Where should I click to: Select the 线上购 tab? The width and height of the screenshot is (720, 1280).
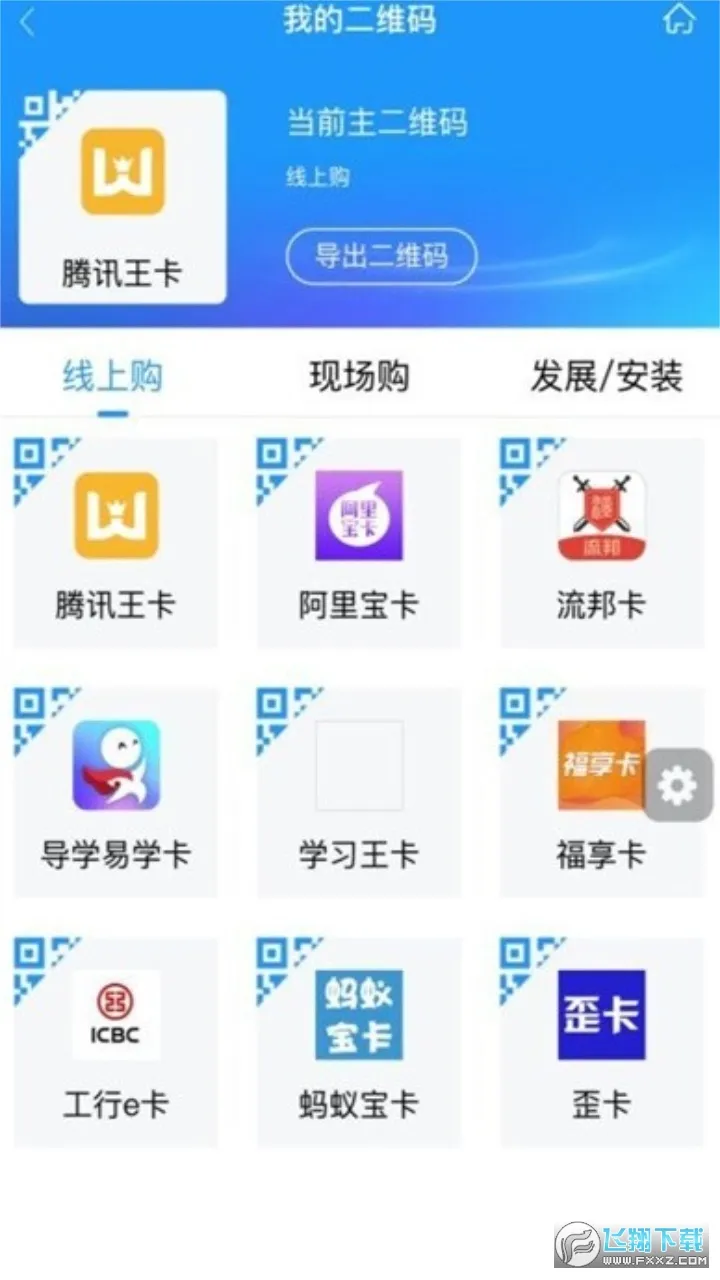[112, 377]
